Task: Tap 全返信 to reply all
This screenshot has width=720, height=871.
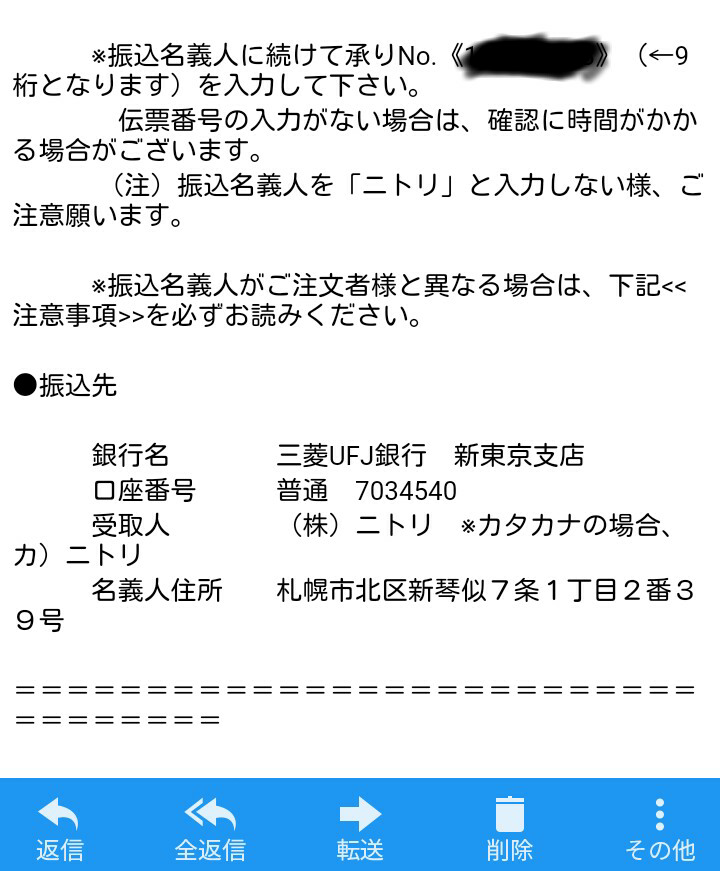Action: pyautogui.click(x=210, y=828)
